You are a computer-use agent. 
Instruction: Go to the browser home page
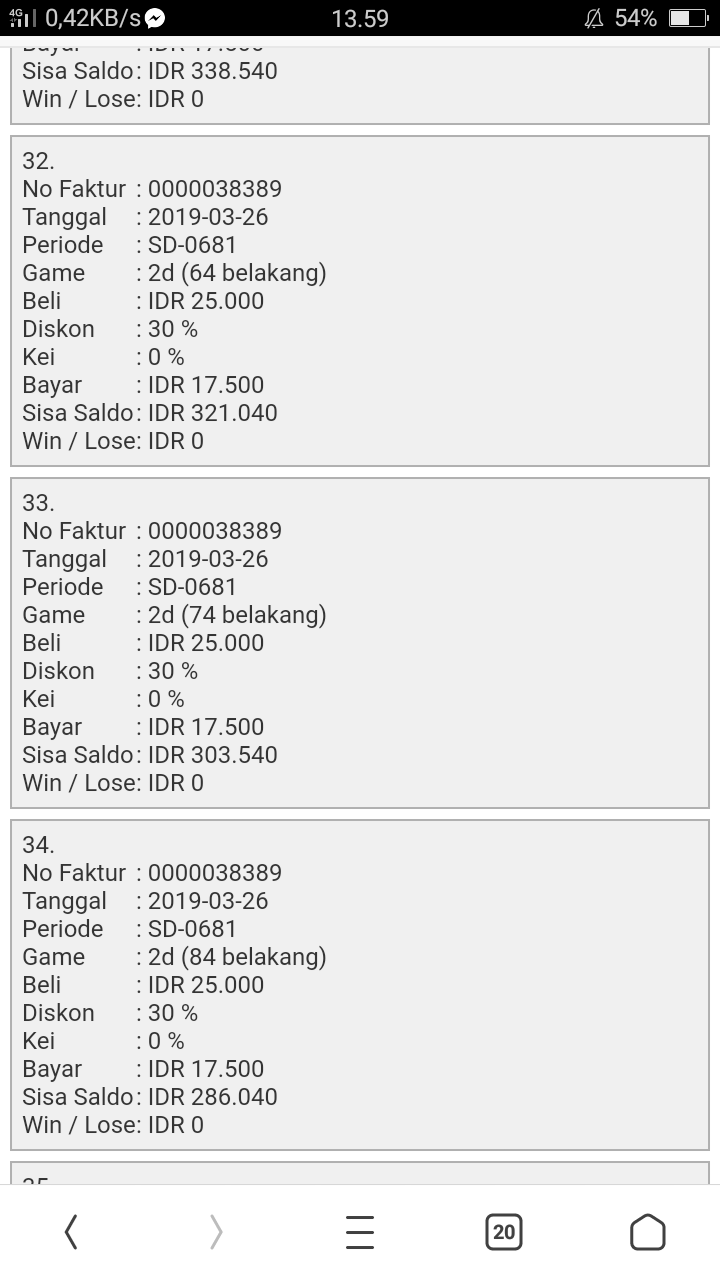click(x=647, y=1232)
